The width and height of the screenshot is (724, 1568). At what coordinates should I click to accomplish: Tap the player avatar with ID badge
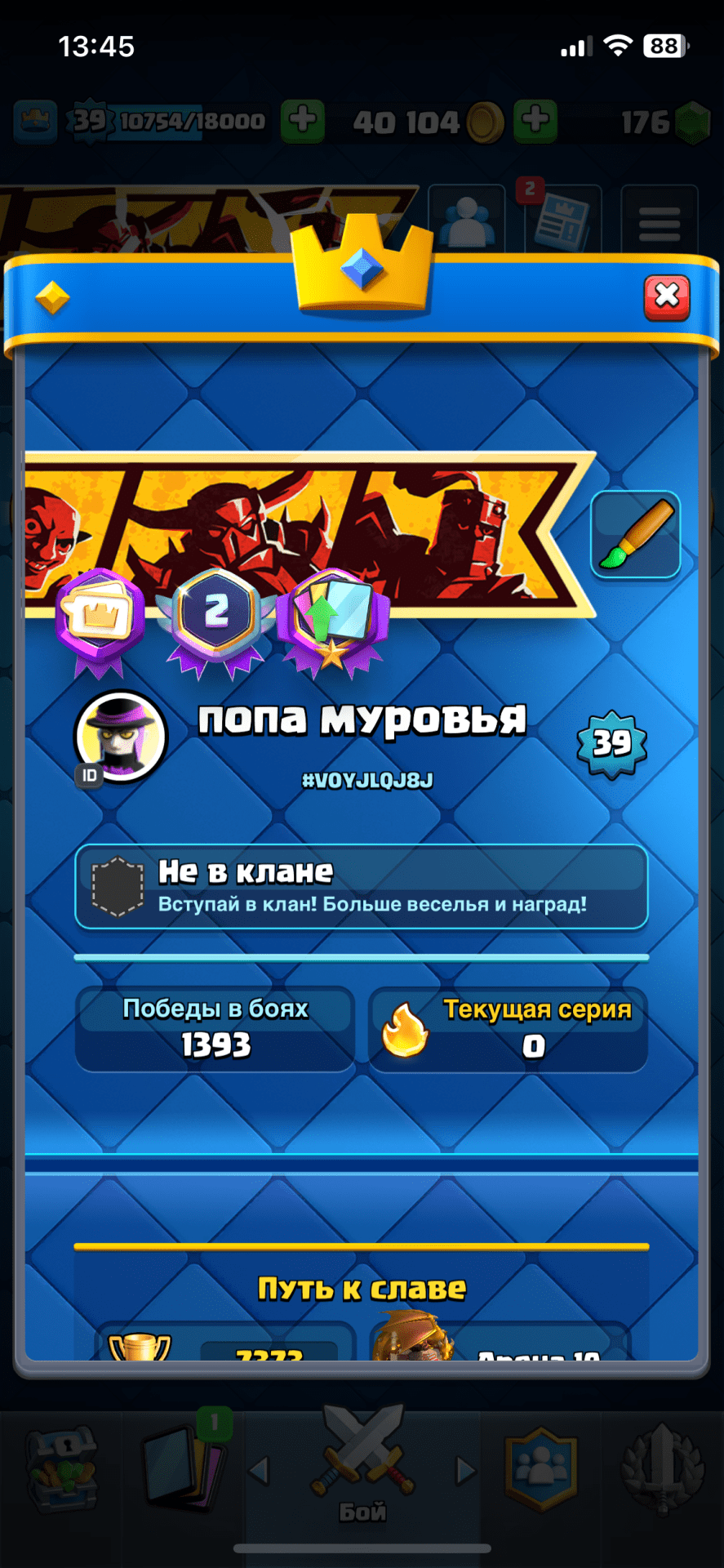click(121, 737)
